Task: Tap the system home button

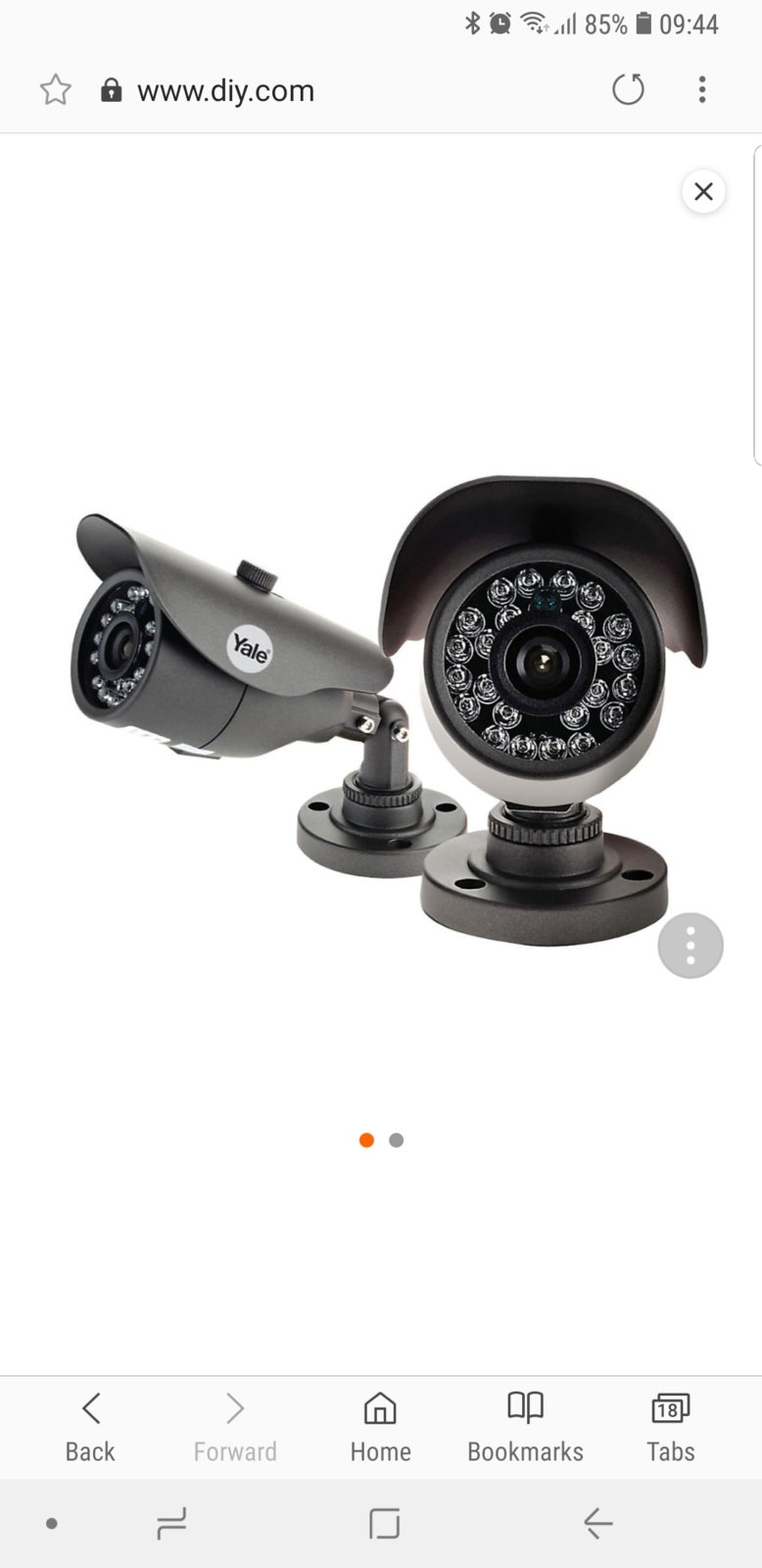Action: point(384,1524)
